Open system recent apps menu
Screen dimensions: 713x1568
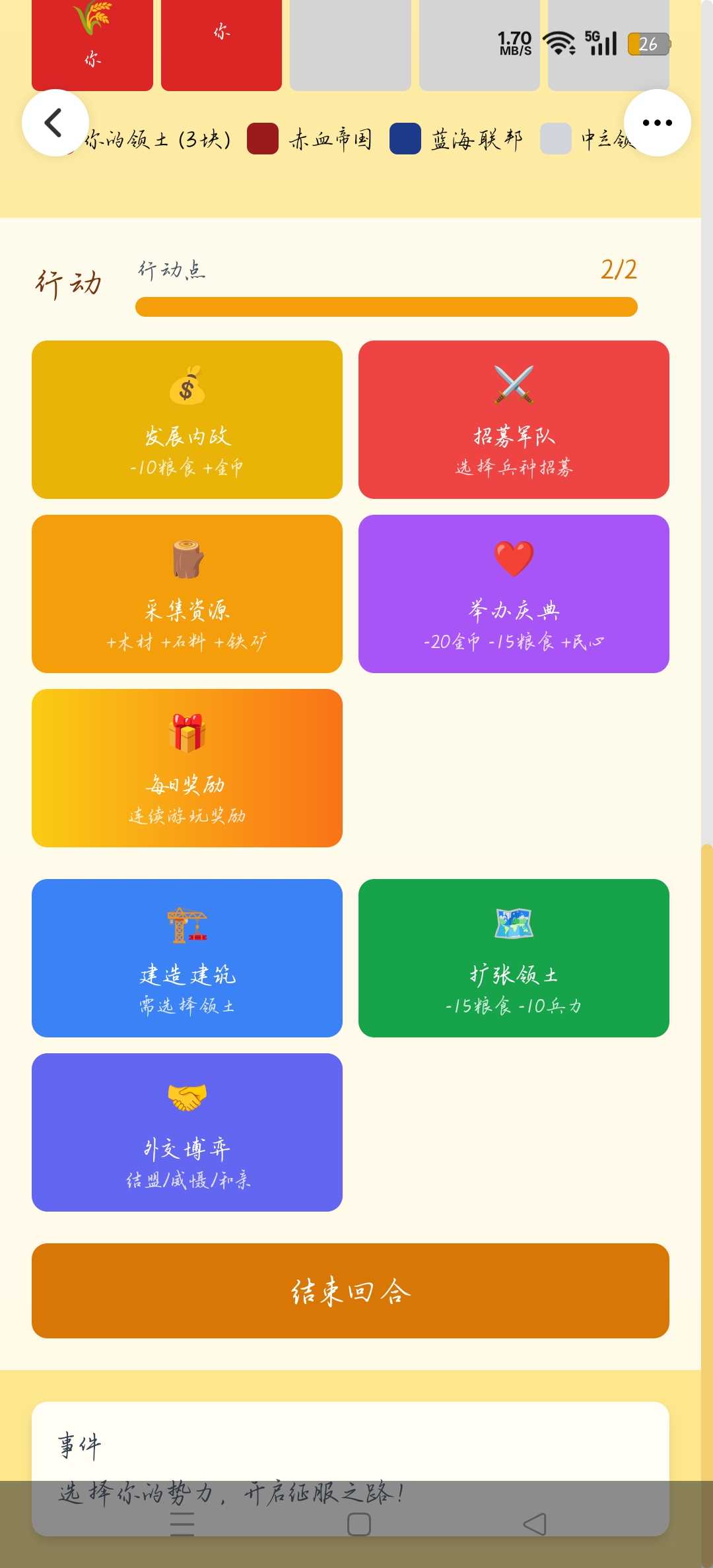[x=182, y=1524]
